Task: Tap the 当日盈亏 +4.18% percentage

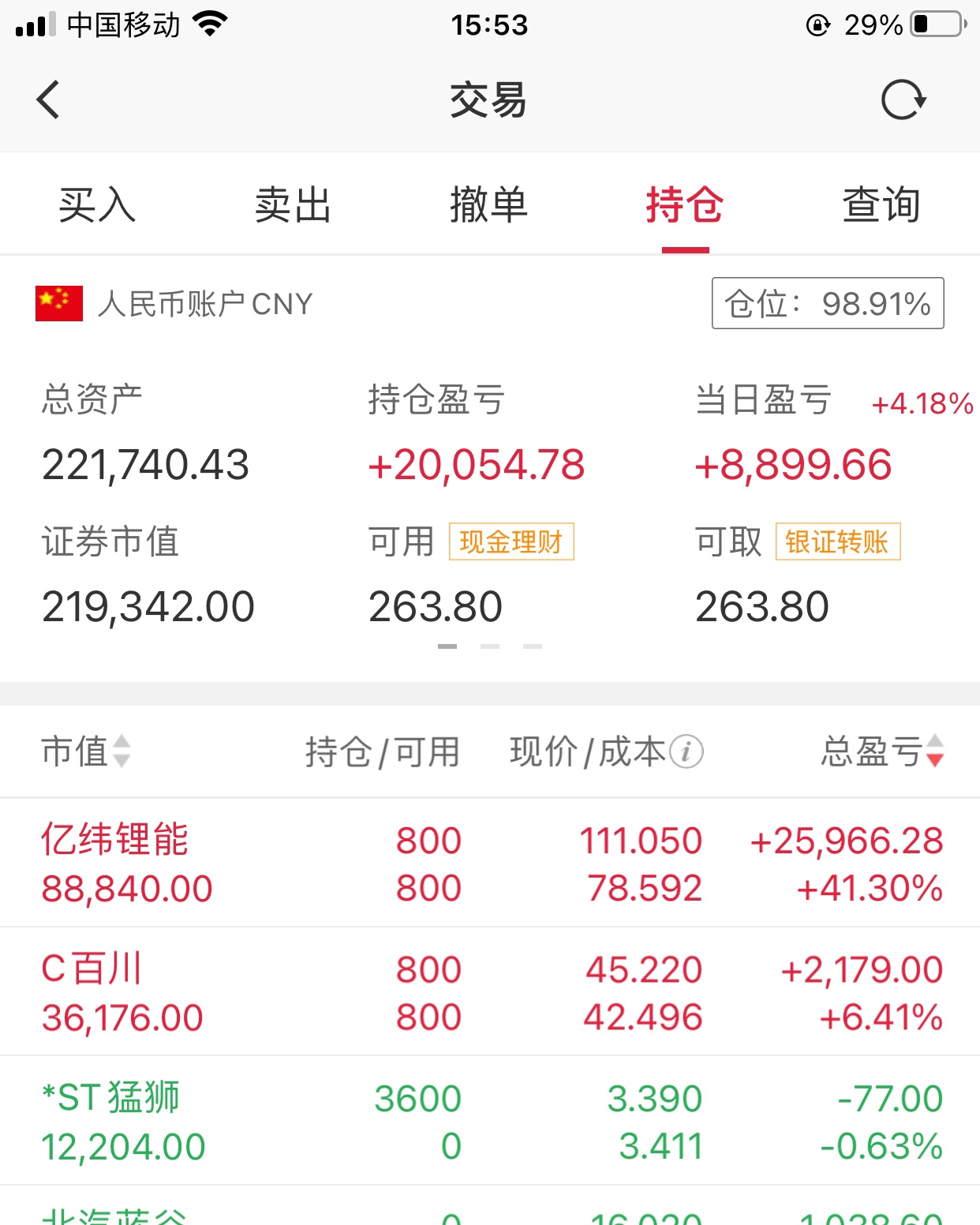Action: (921, 404)
